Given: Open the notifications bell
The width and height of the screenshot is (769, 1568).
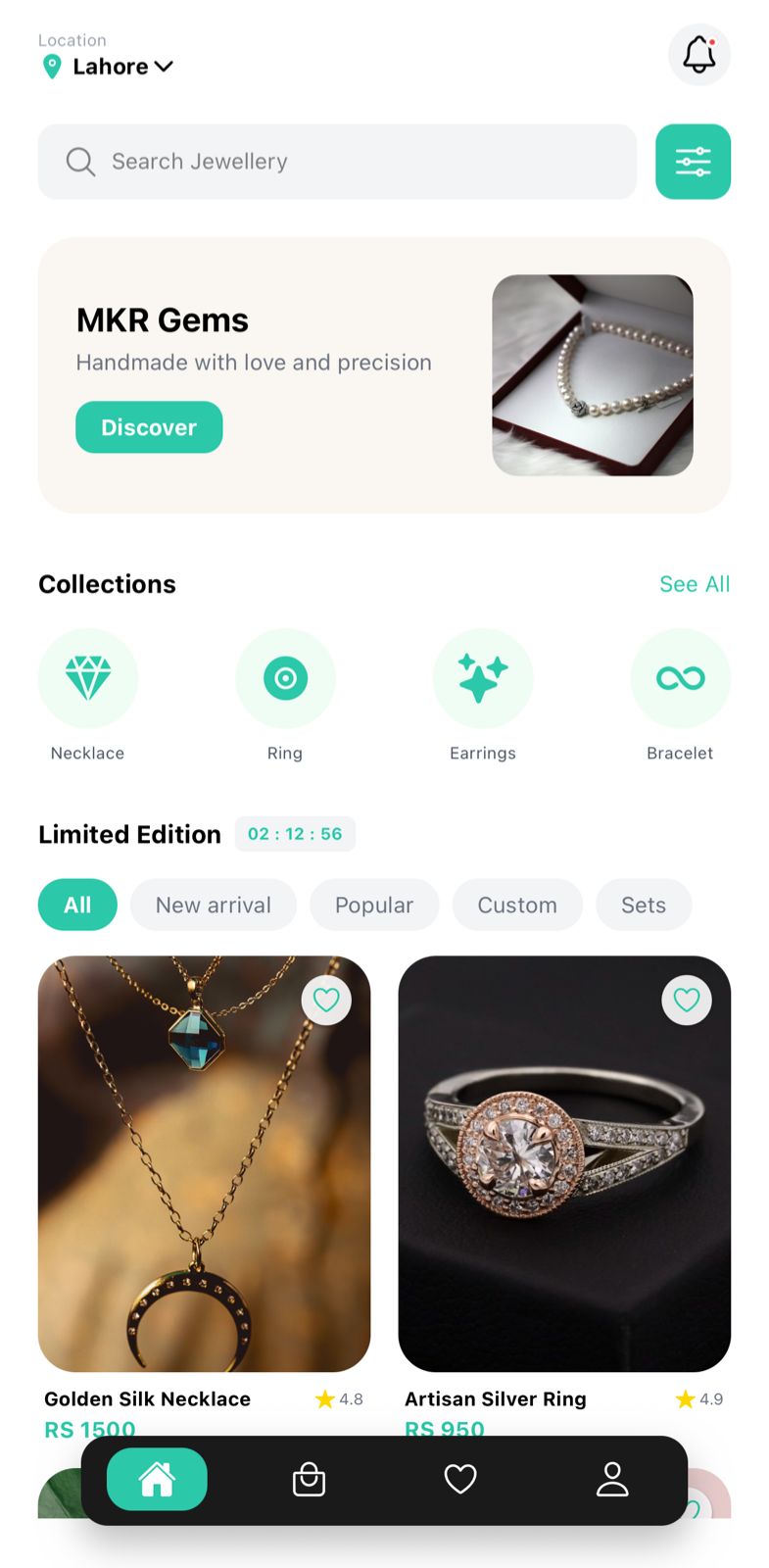Looking at the screenshot, I should click(698, 55).
